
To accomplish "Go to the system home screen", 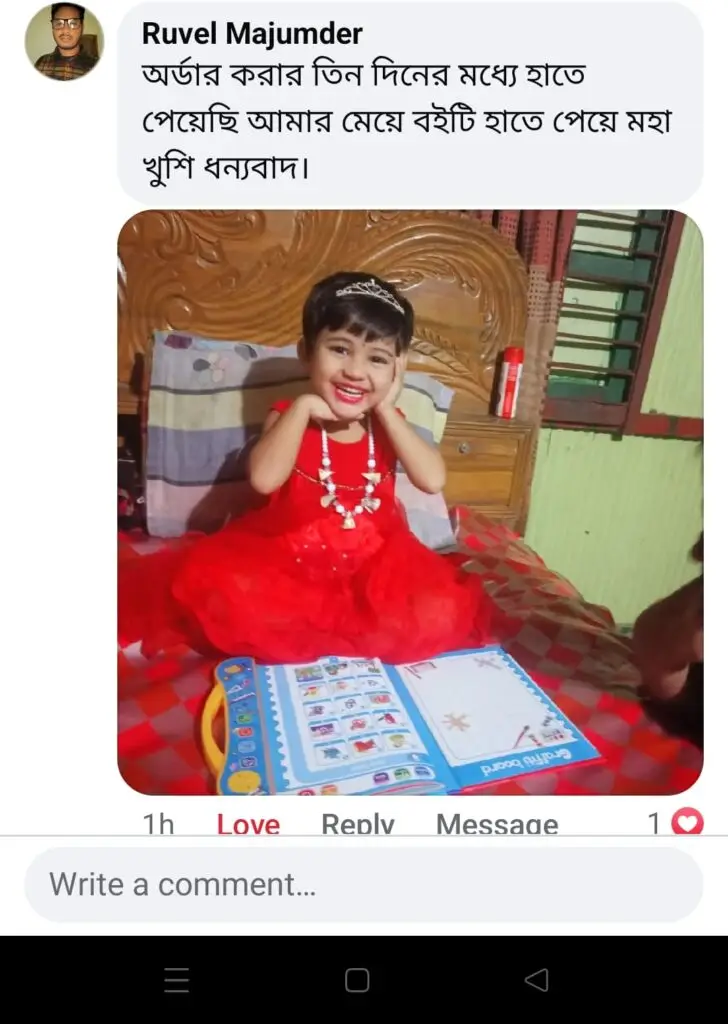I will (357, 980).
